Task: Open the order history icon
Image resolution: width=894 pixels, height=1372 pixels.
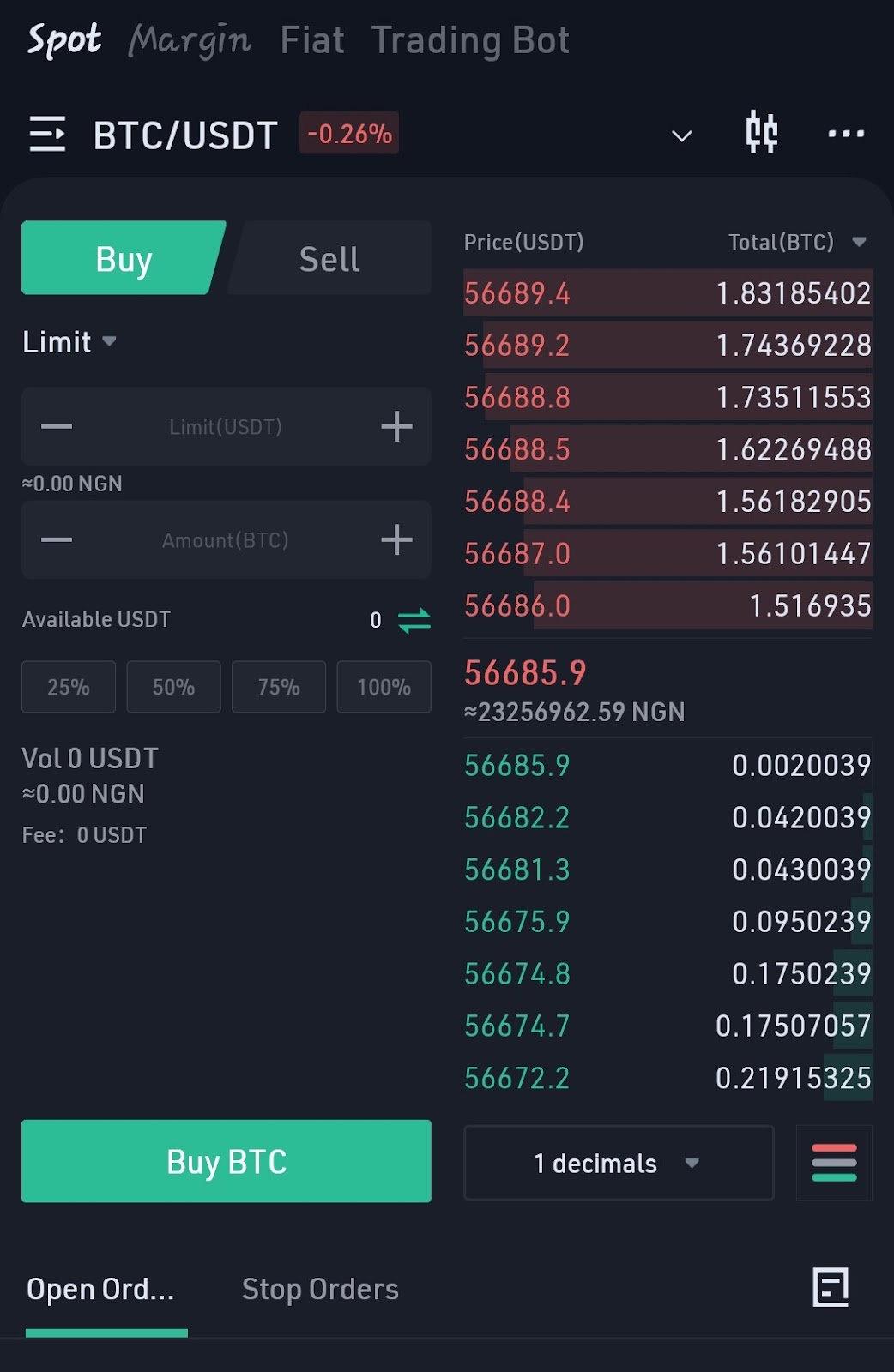Action: click(x=831, y=1287)
